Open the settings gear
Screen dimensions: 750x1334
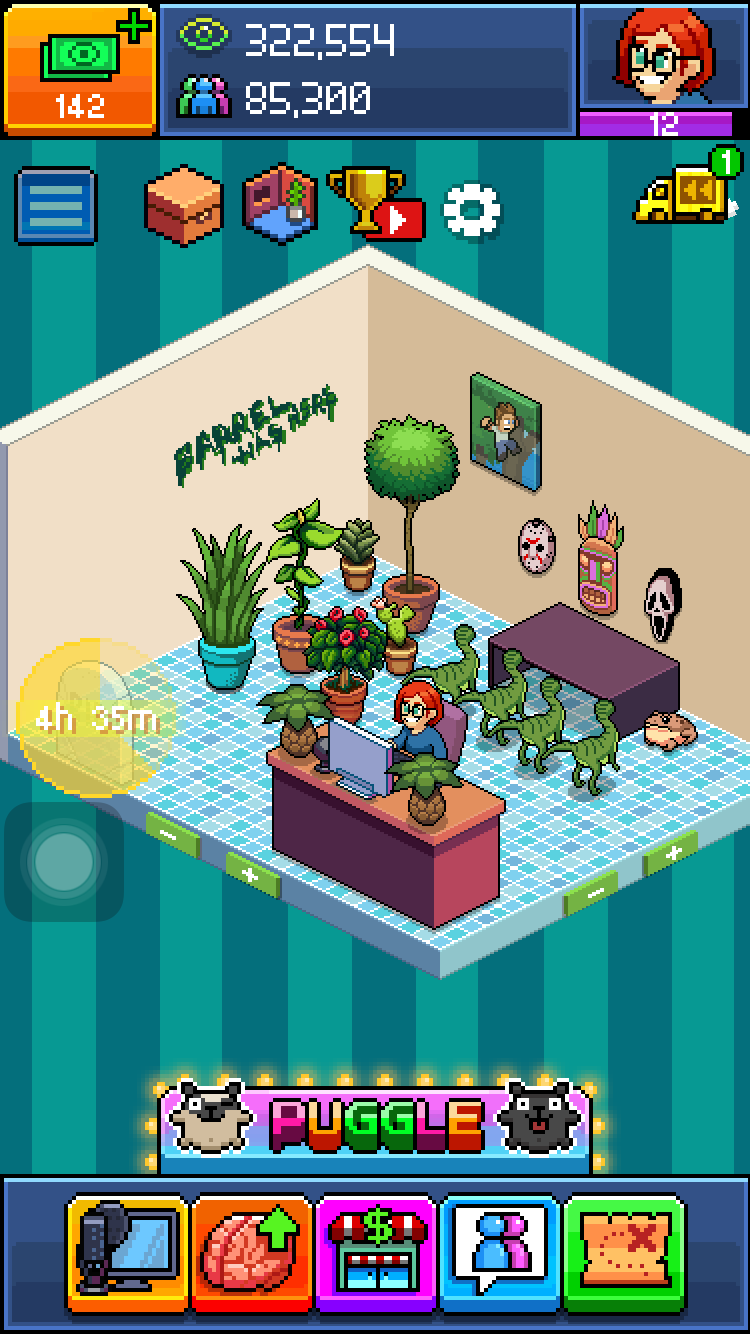coord(470,209)
